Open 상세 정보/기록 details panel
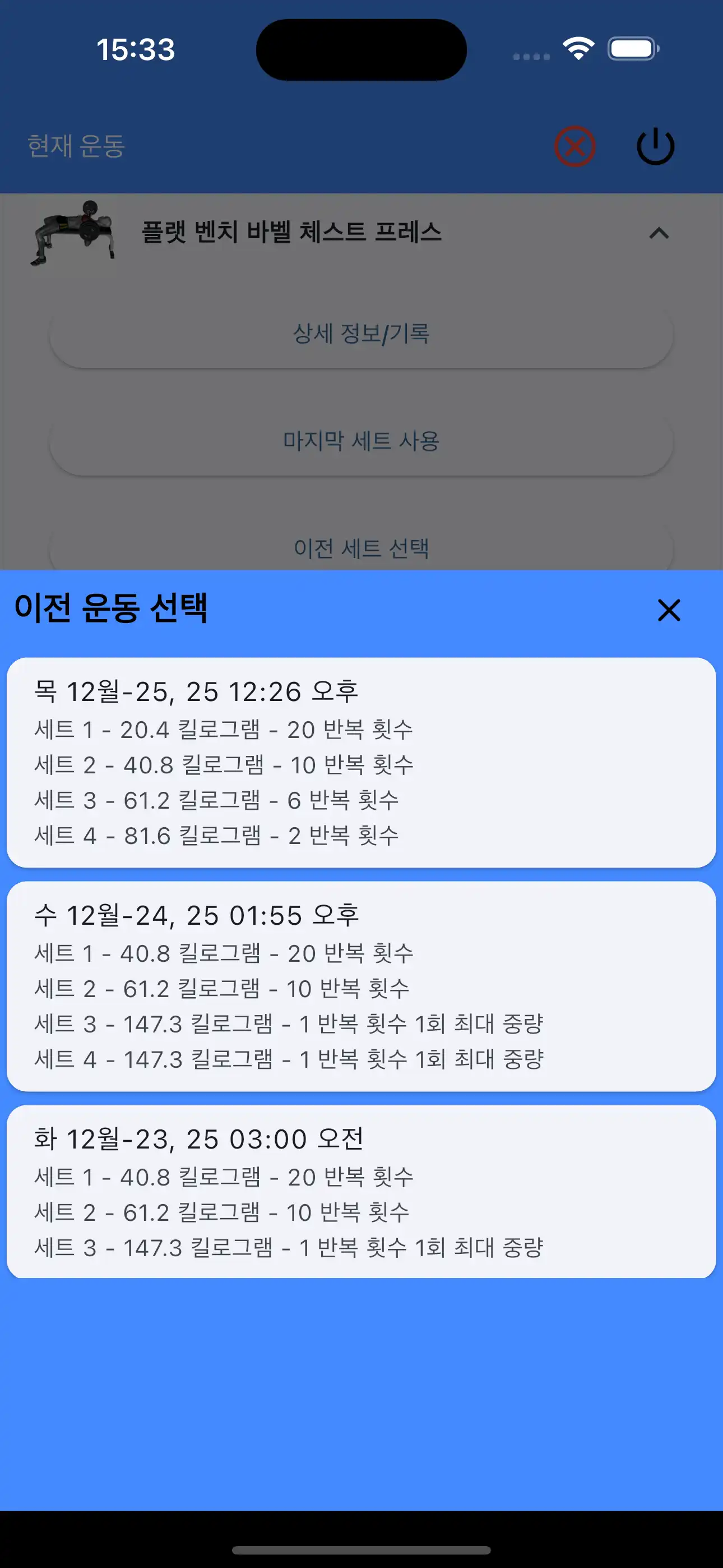Screen dimensions: 723x1568 361,334
